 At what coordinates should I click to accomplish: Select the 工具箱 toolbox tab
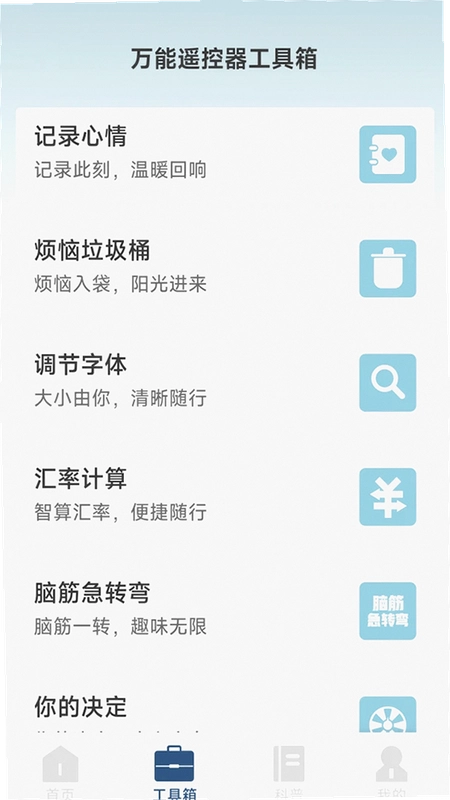coord(174,771)
